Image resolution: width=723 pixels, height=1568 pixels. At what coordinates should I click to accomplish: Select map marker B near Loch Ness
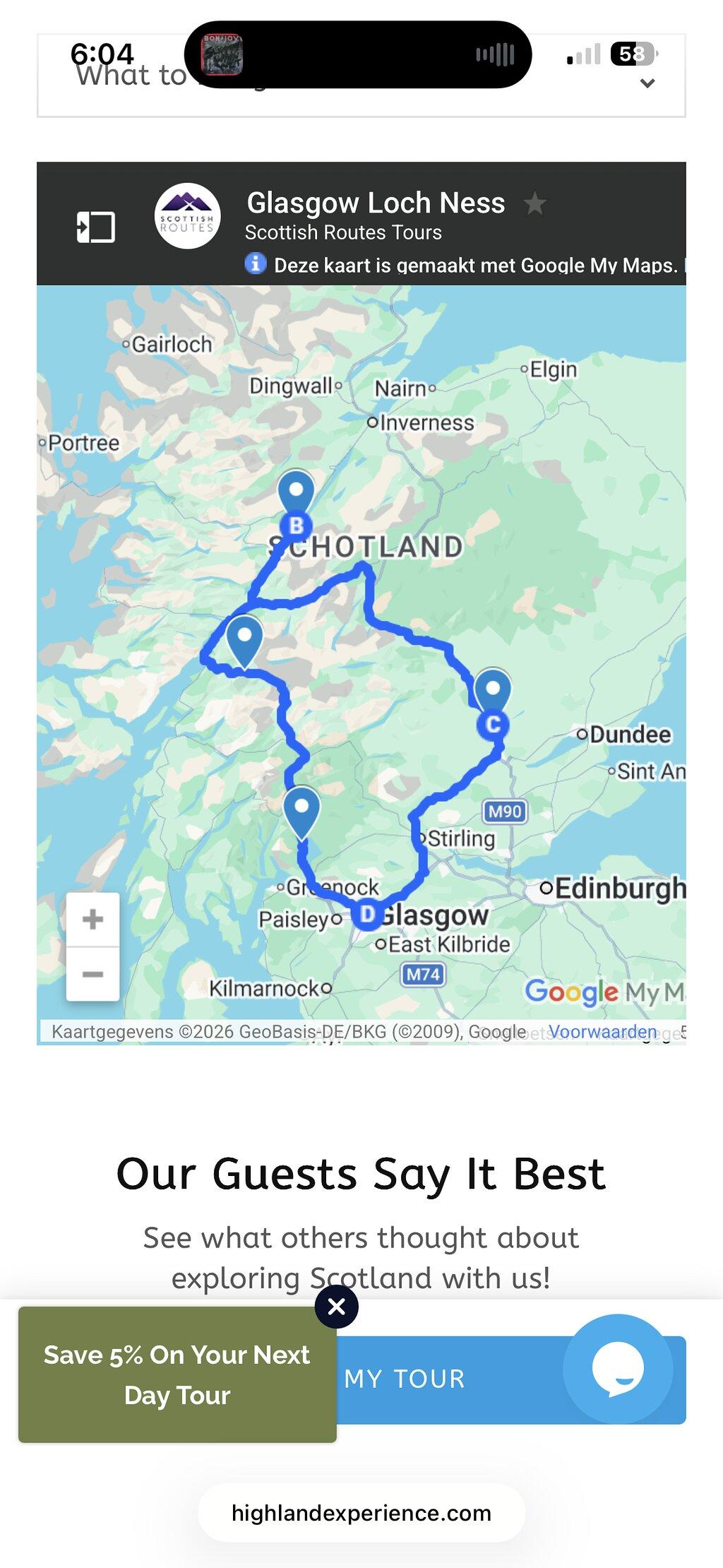296,525
